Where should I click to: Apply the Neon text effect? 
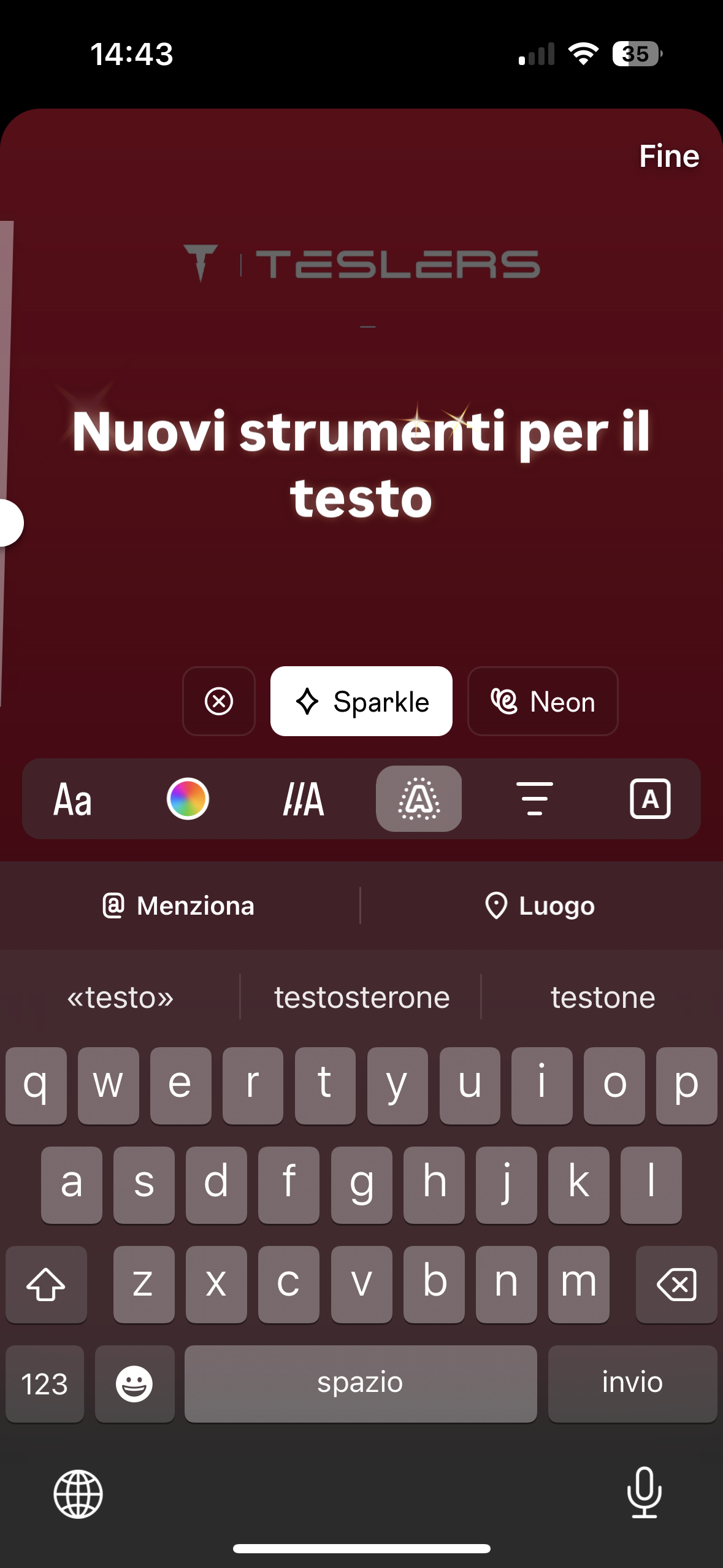543,701
